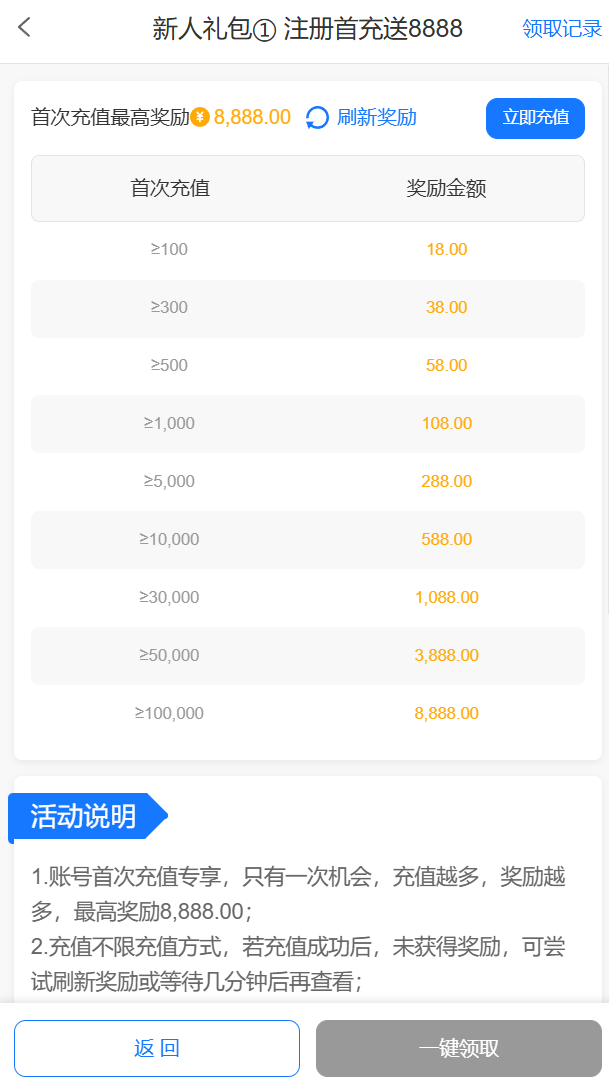Tap the 立即充值 button
The width and height of the screenshot is (609, 1077).
(x=535, y=118)
